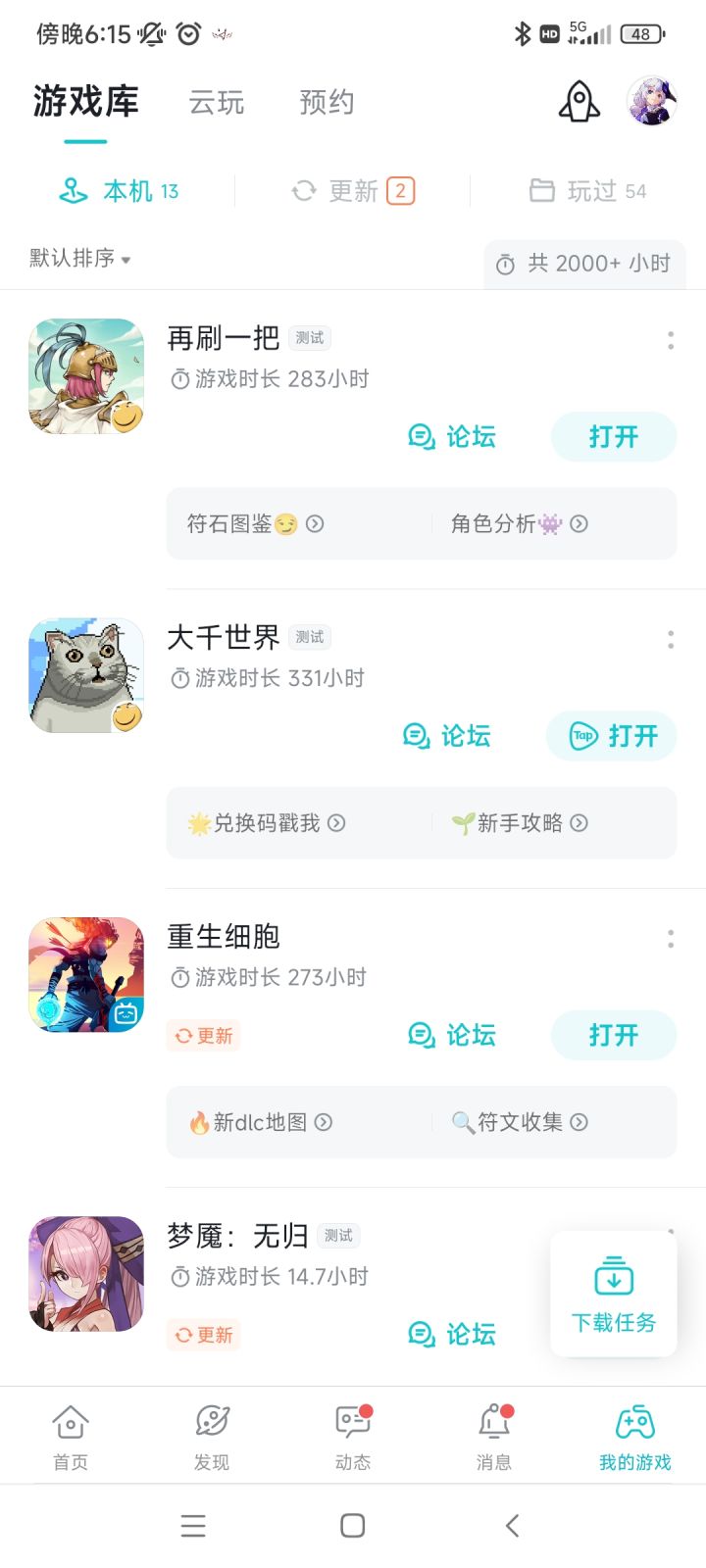The image size is (706, 1568).
Task: Switch to the 发现 tab
Action: 212,1437
